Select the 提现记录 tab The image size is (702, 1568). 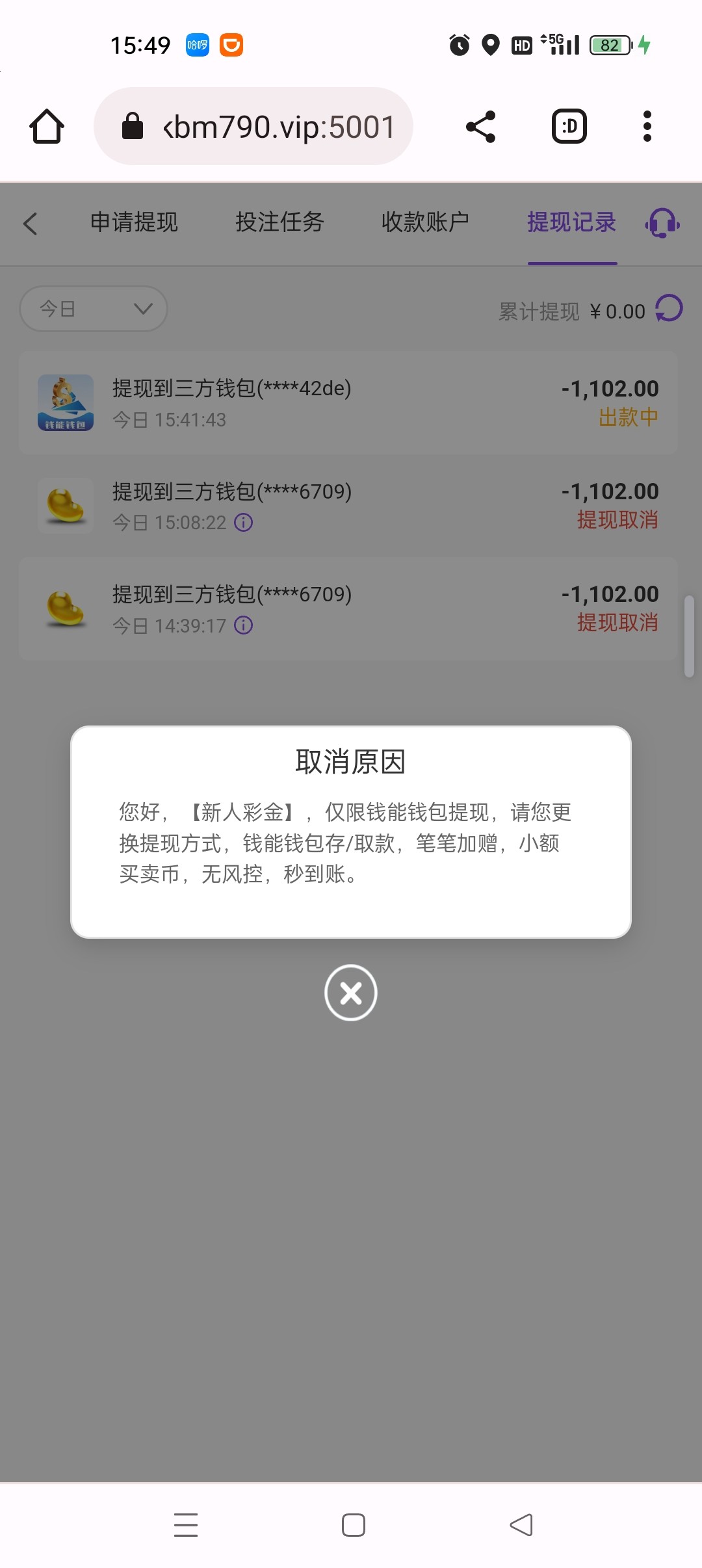pyautogui.click(x=572, y=222)
